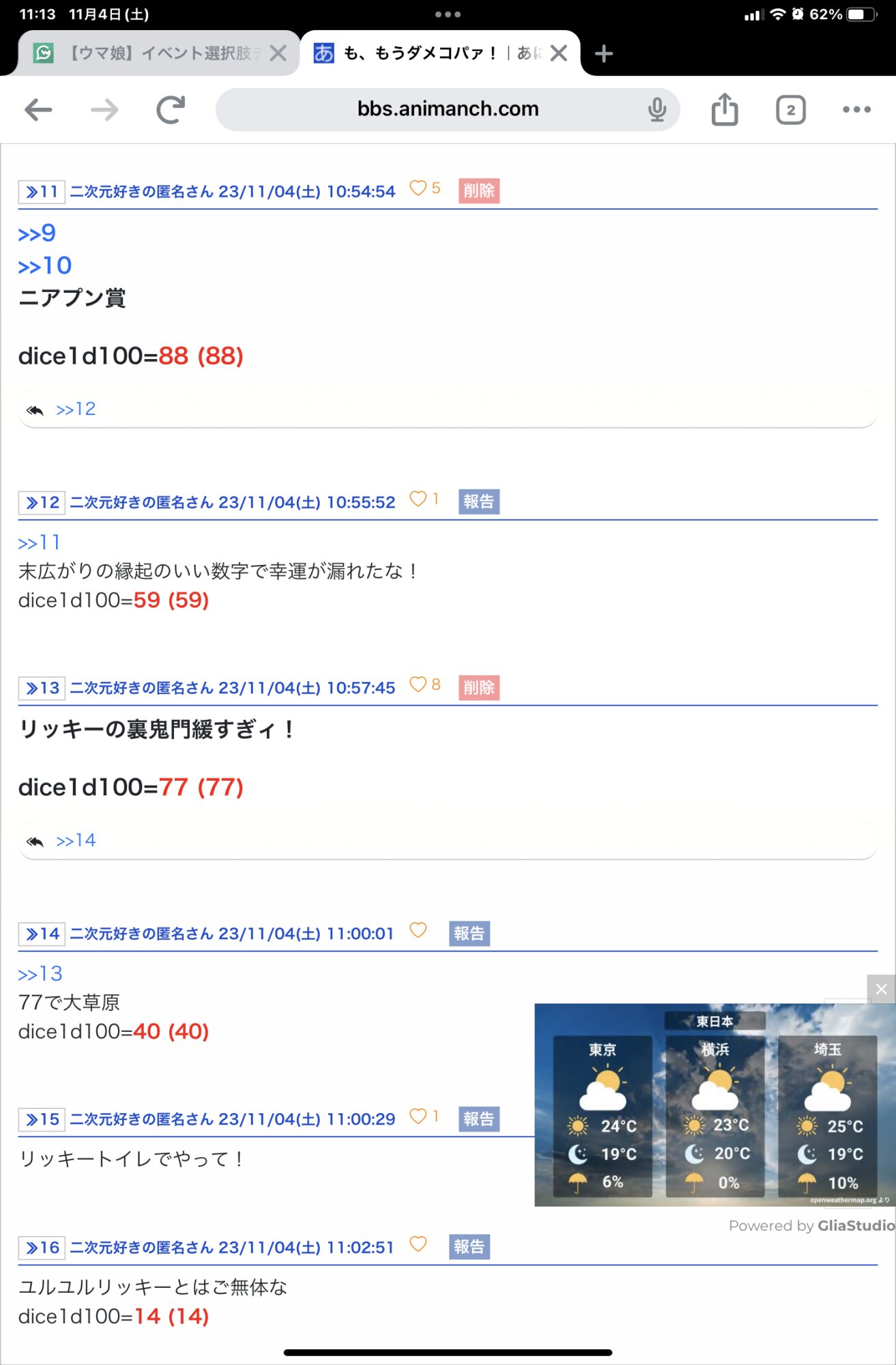Start voice search with the microphone
The width and height of the screenshot is (896, 1365).
[x=656, y=109]
